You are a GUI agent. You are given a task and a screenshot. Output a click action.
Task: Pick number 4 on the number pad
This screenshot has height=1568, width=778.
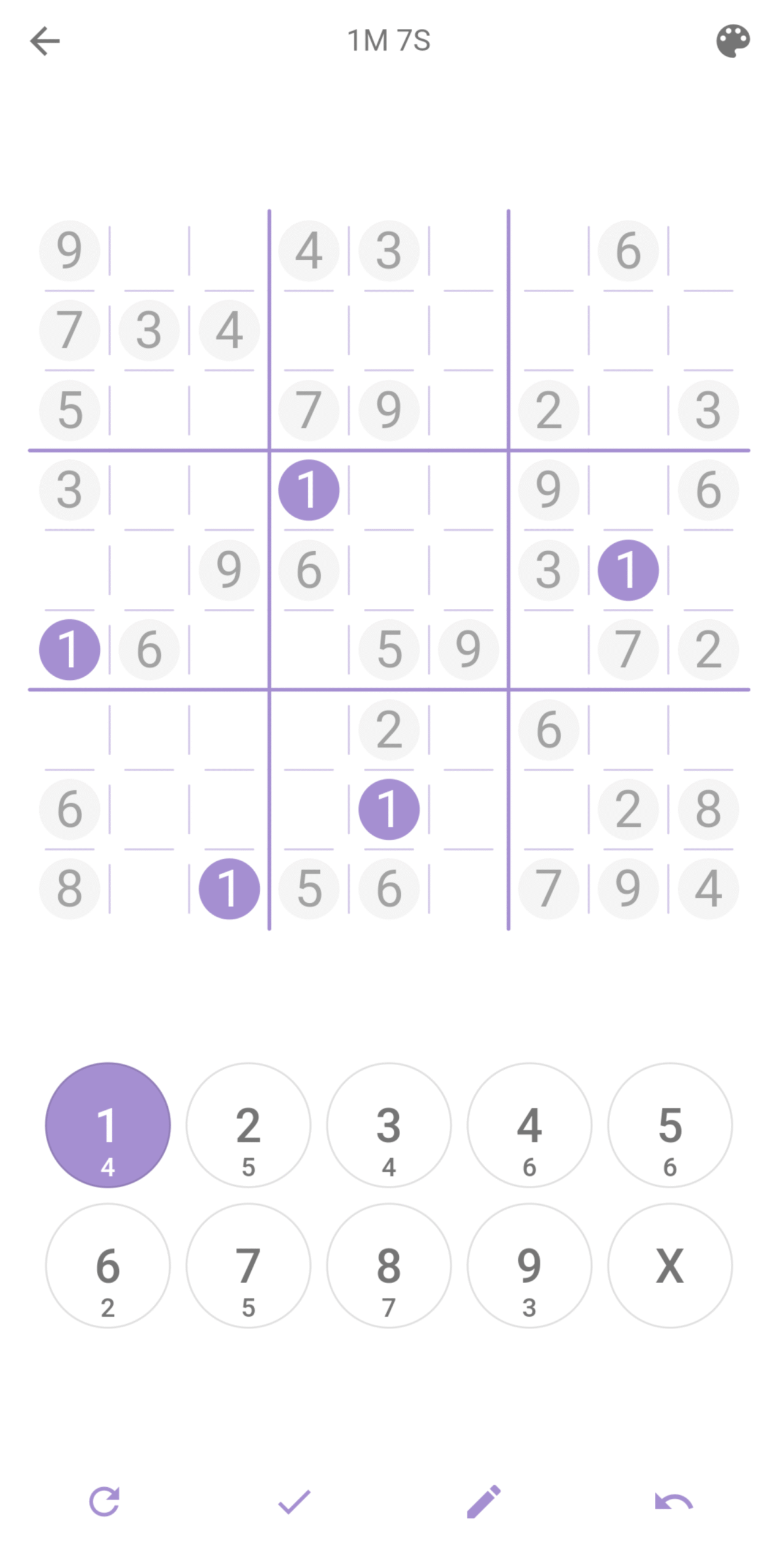coord(529,1125)
